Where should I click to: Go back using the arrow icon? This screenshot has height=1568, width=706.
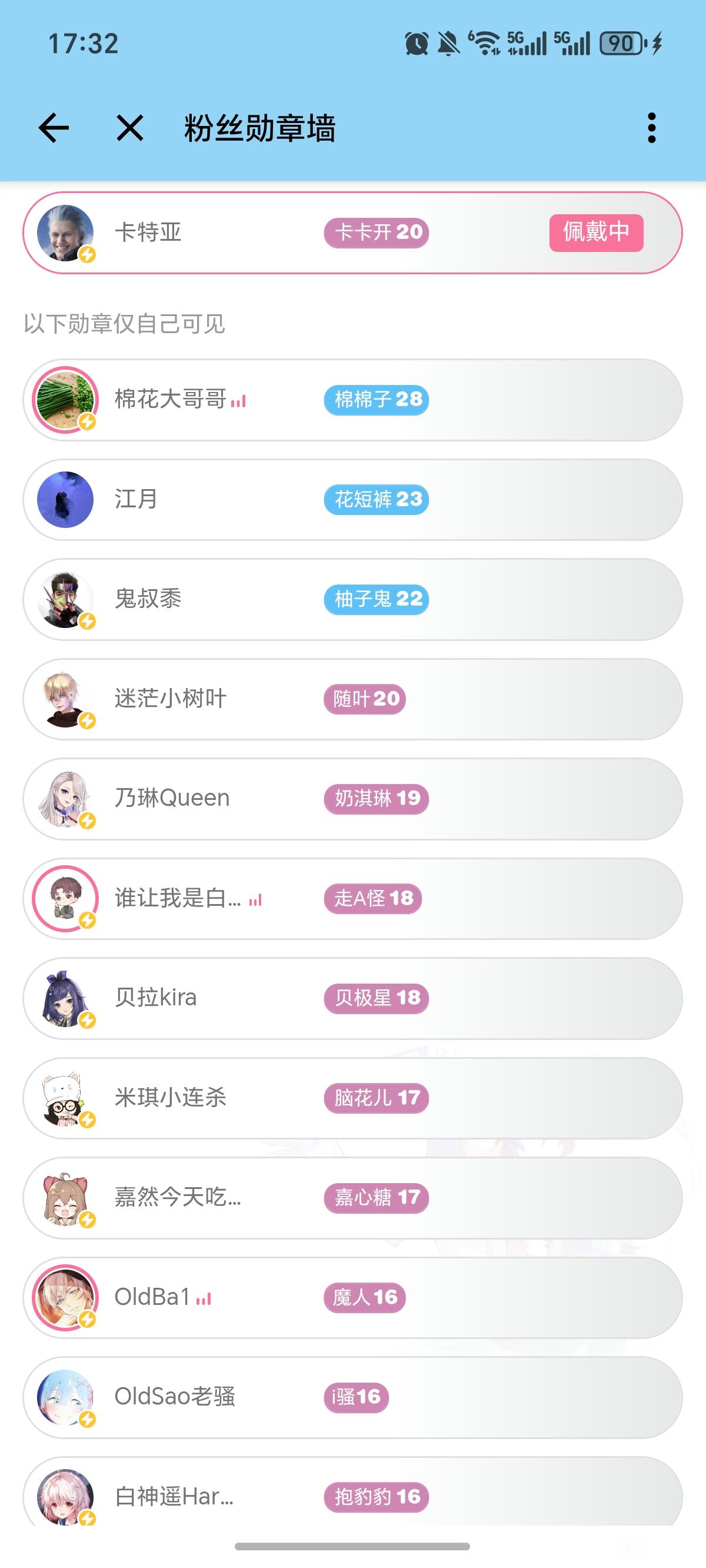click(x=54, y=128)
